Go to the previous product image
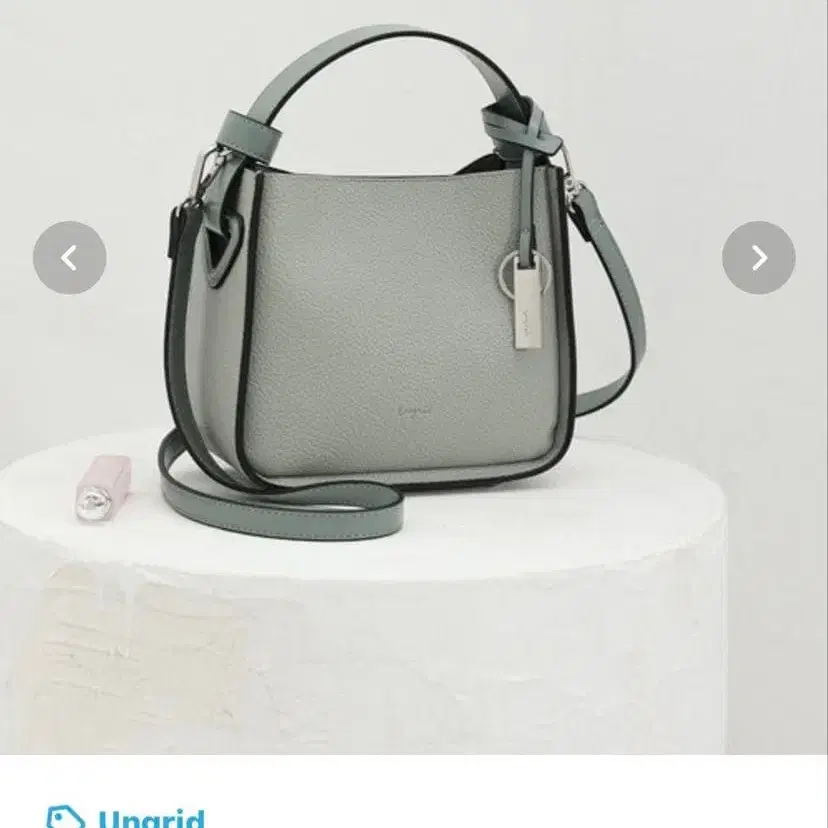Image resolution: width=828 pixels, height=828 pixels. click(69, 258)
